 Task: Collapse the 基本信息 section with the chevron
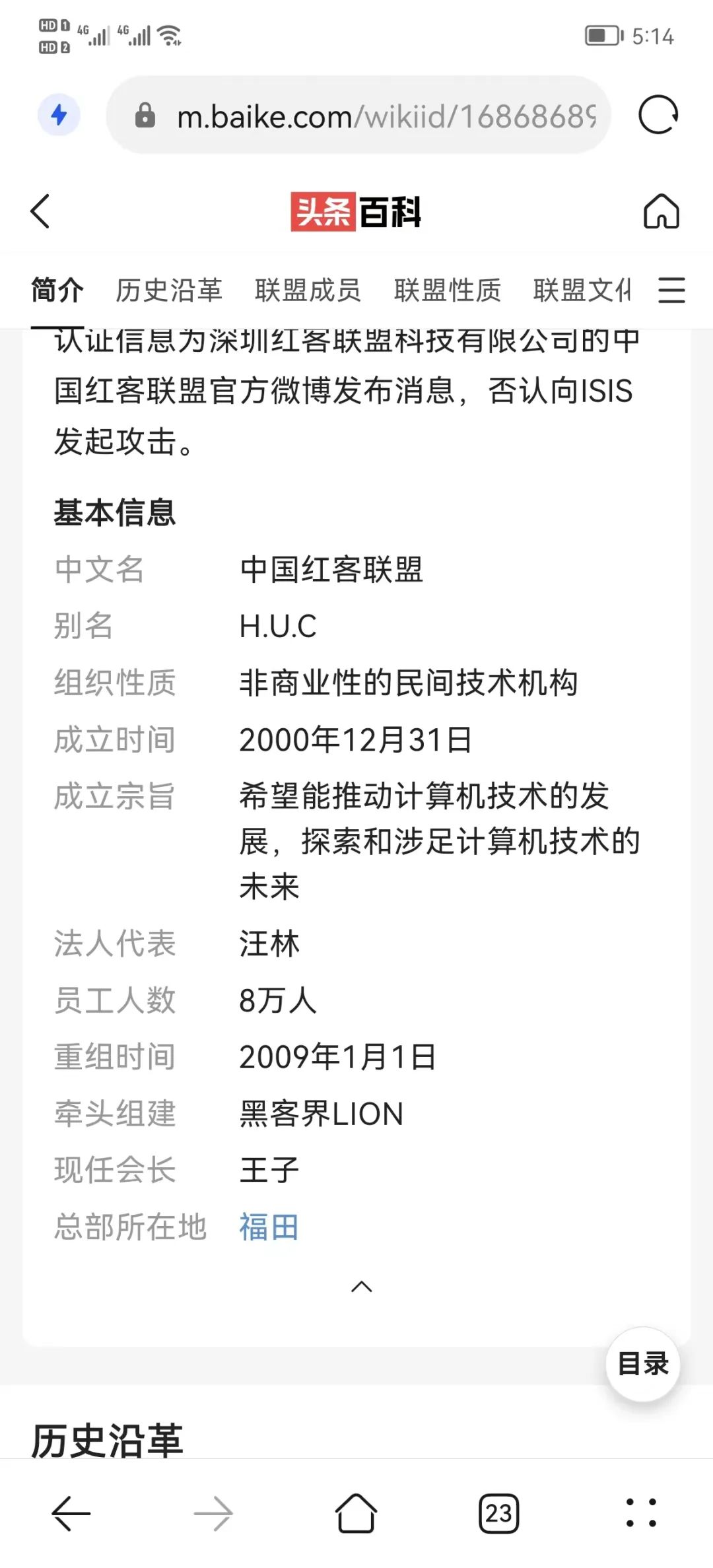[x=362, y=1286]
